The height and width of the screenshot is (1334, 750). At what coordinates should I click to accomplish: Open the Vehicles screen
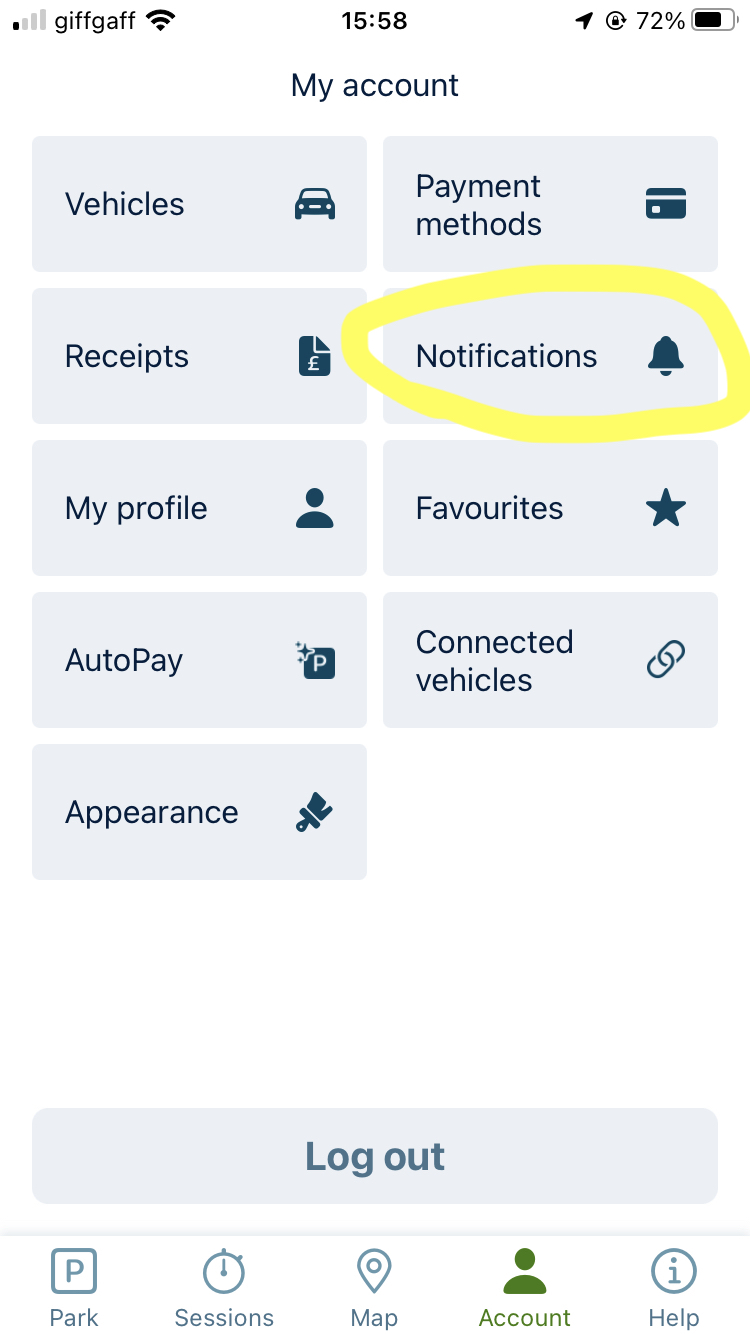click(x=199, y=203)
